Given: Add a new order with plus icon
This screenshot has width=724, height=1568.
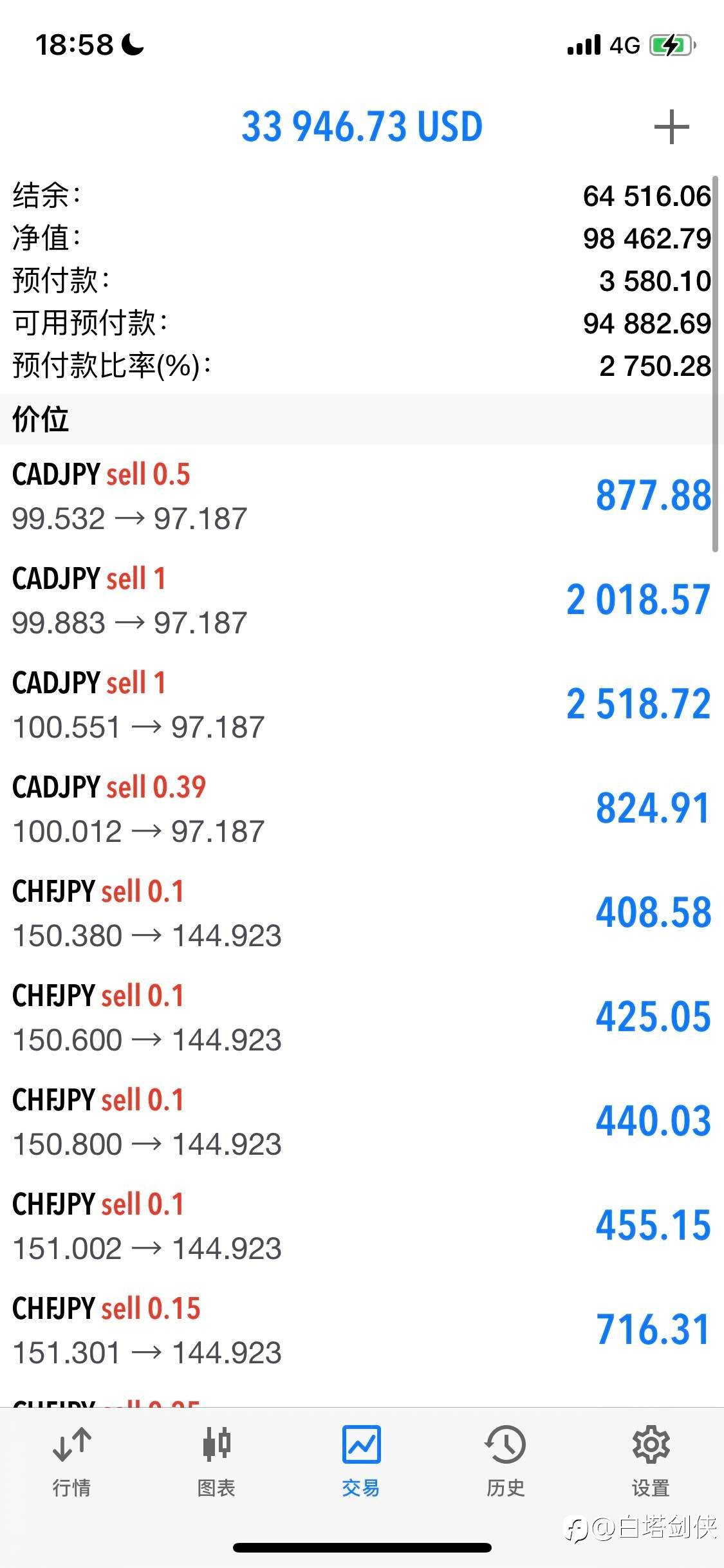Looking at the screenshot, I should click(x=671, y=127).
